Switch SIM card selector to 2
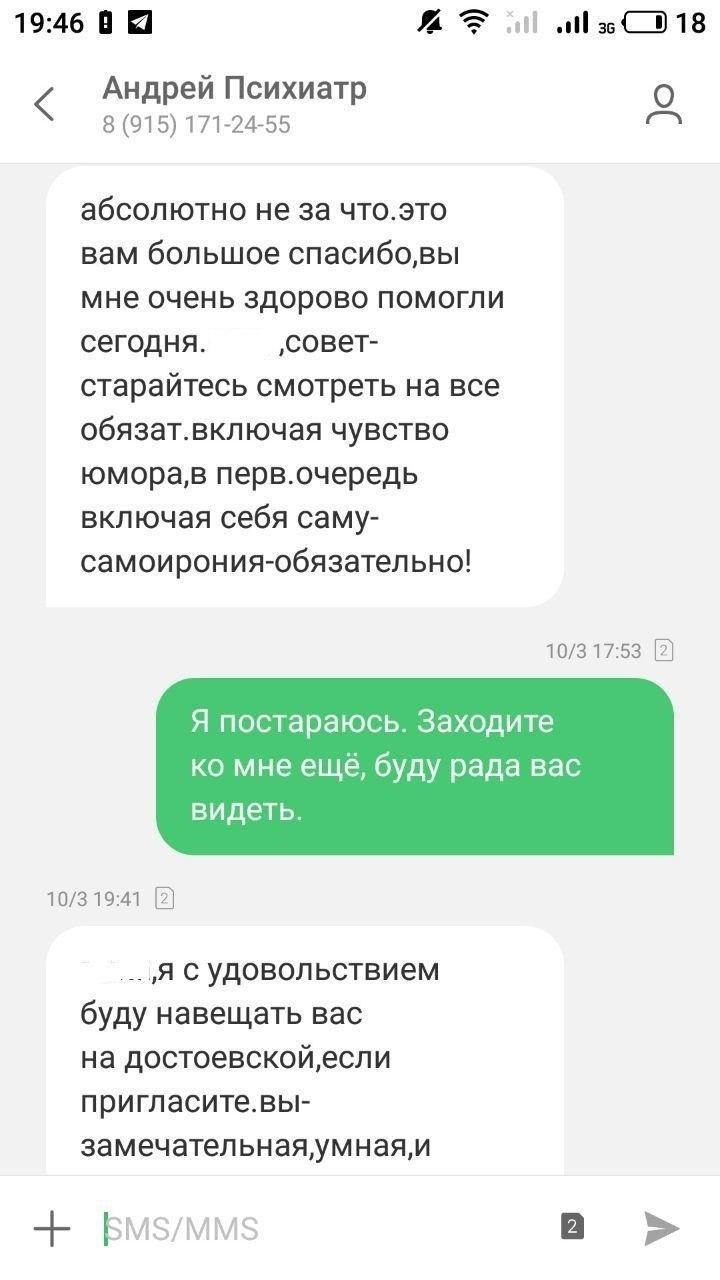 (x=572, y=1227)
